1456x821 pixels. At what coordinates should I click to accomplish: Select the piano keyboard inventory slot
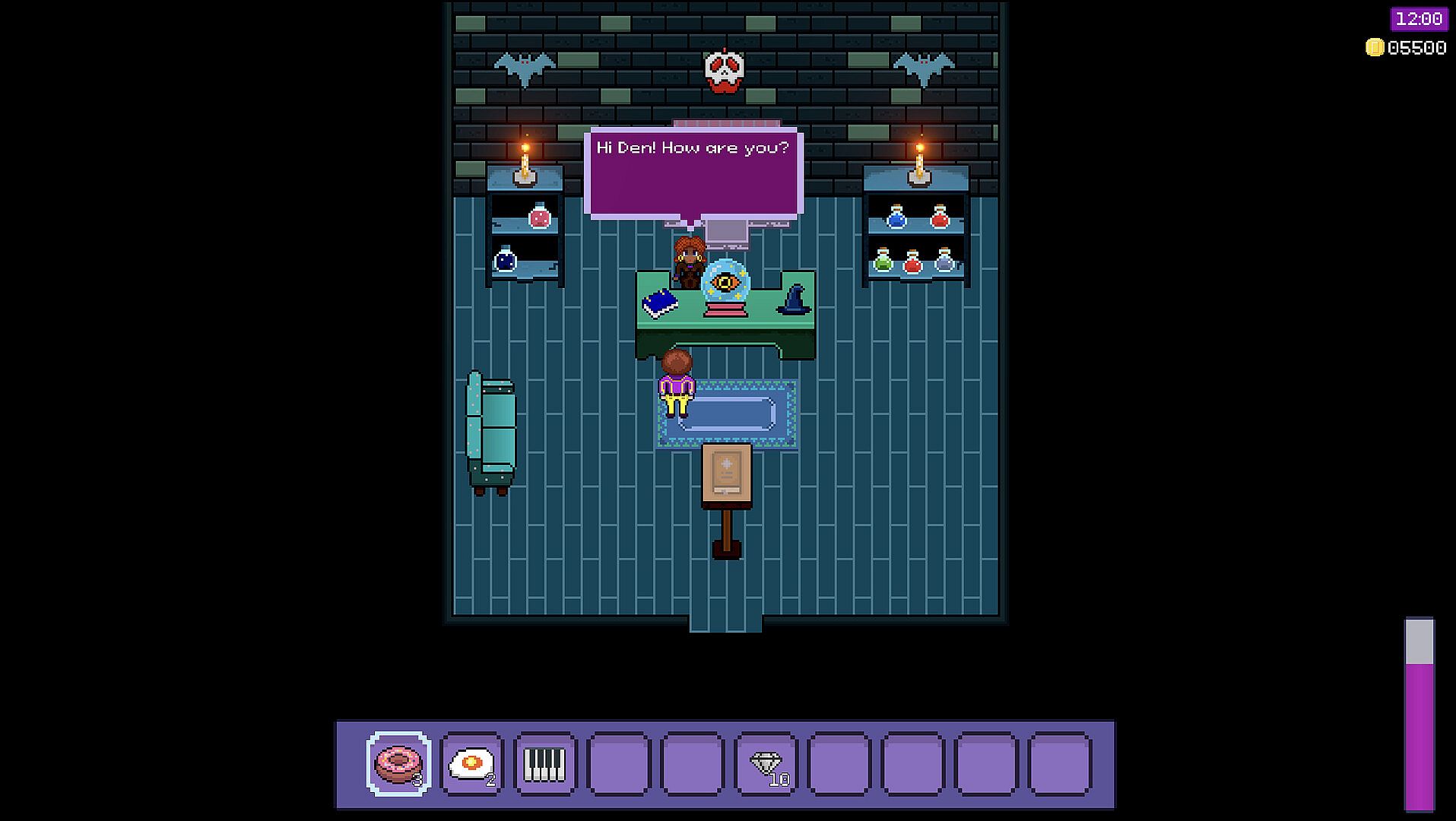point(544,763)
